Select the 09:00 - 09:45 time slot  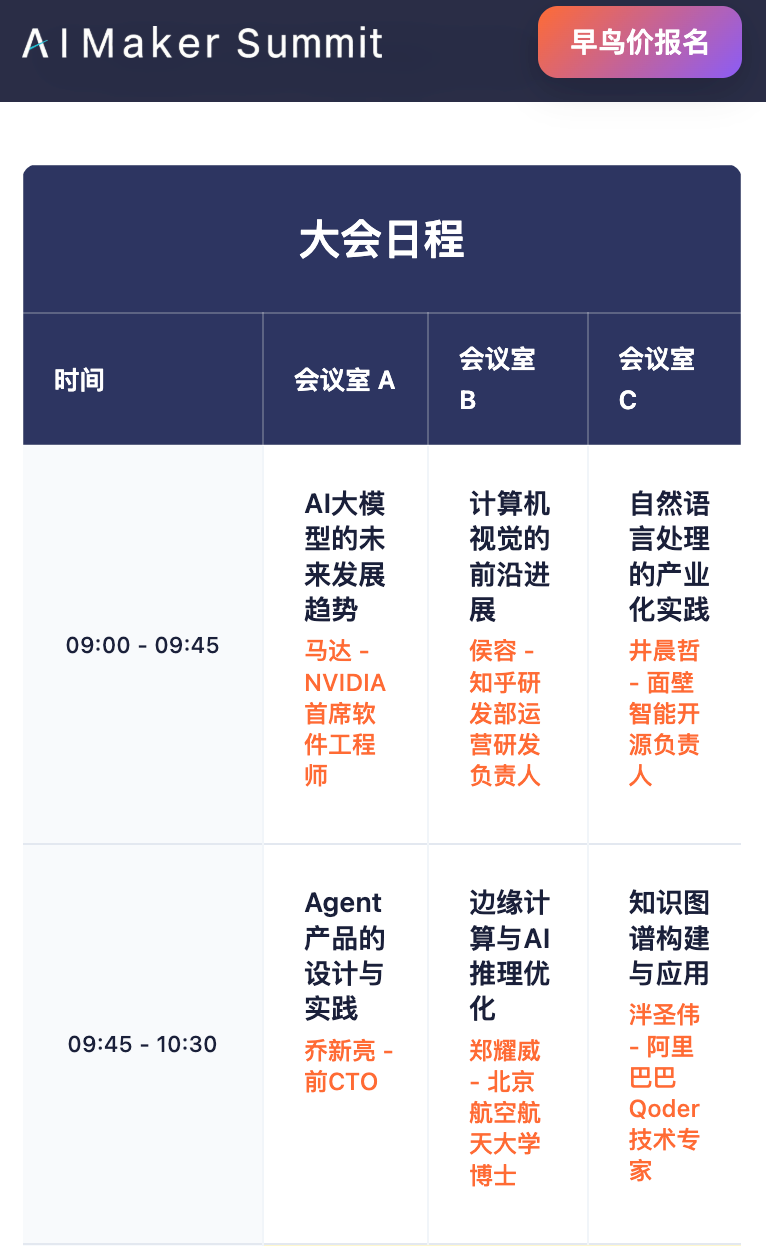(142, 646)
